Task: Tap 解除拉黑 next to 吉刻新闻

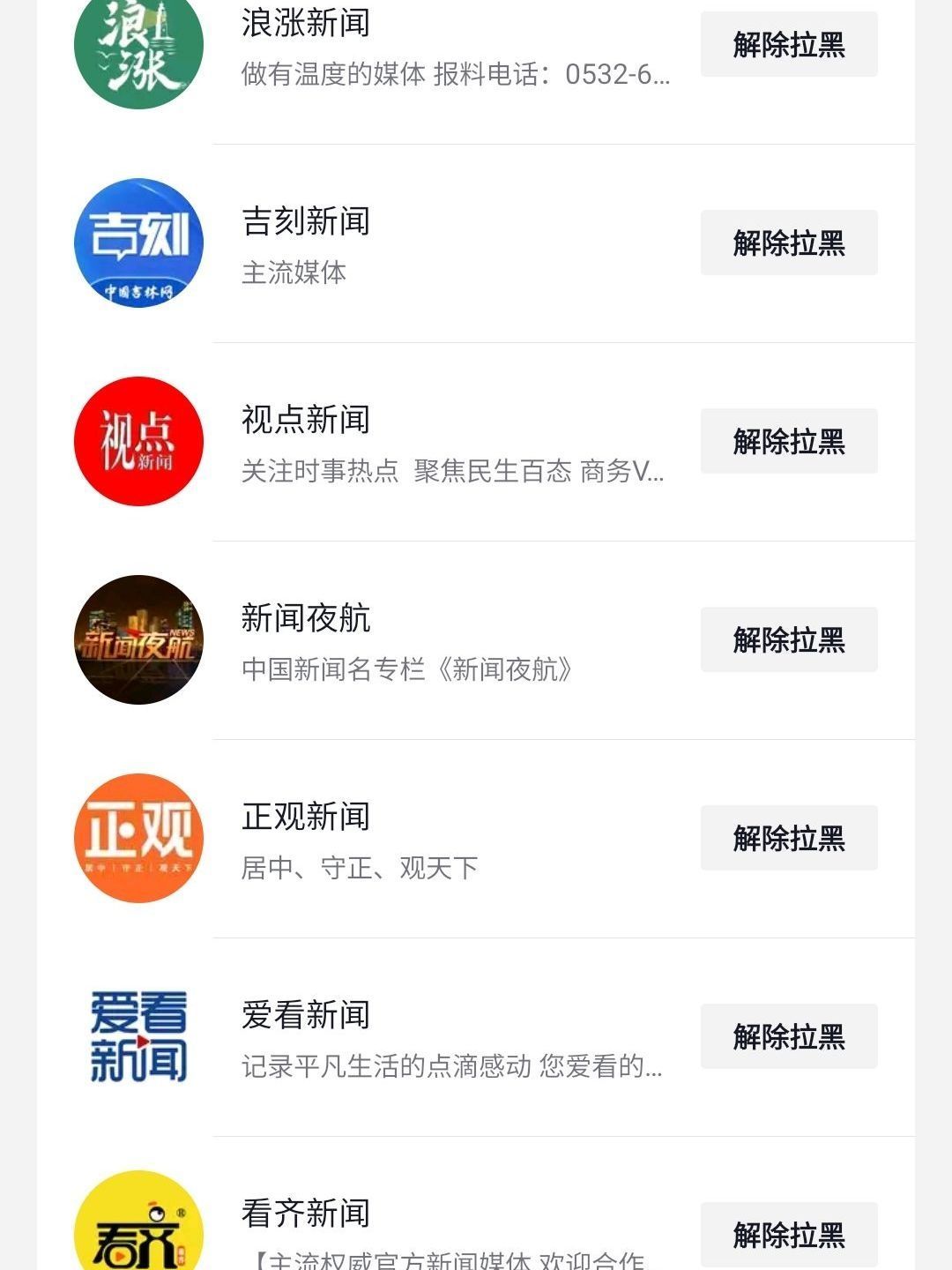Action: point(789,243)
